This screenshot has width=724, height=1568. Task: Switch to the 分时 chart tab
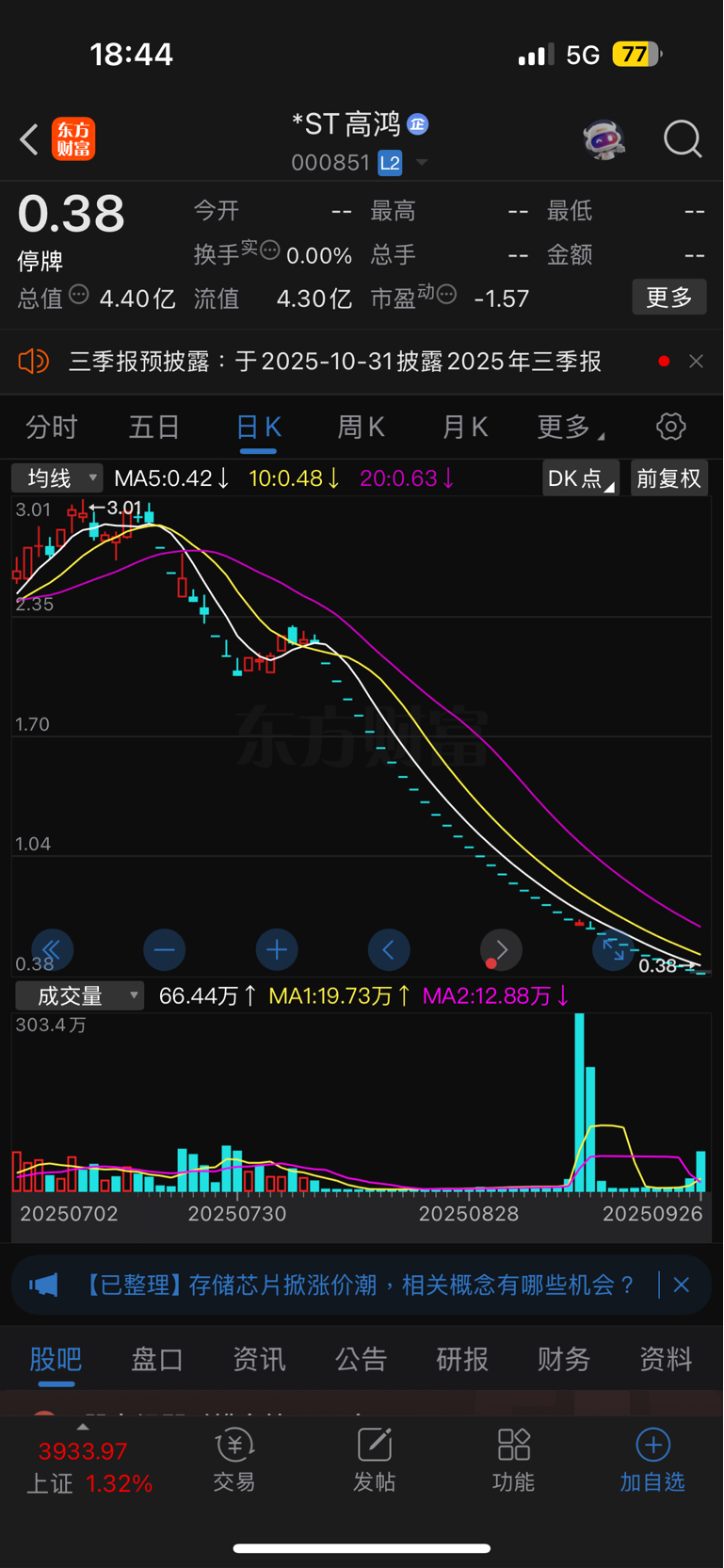click(x=52, y=428)
